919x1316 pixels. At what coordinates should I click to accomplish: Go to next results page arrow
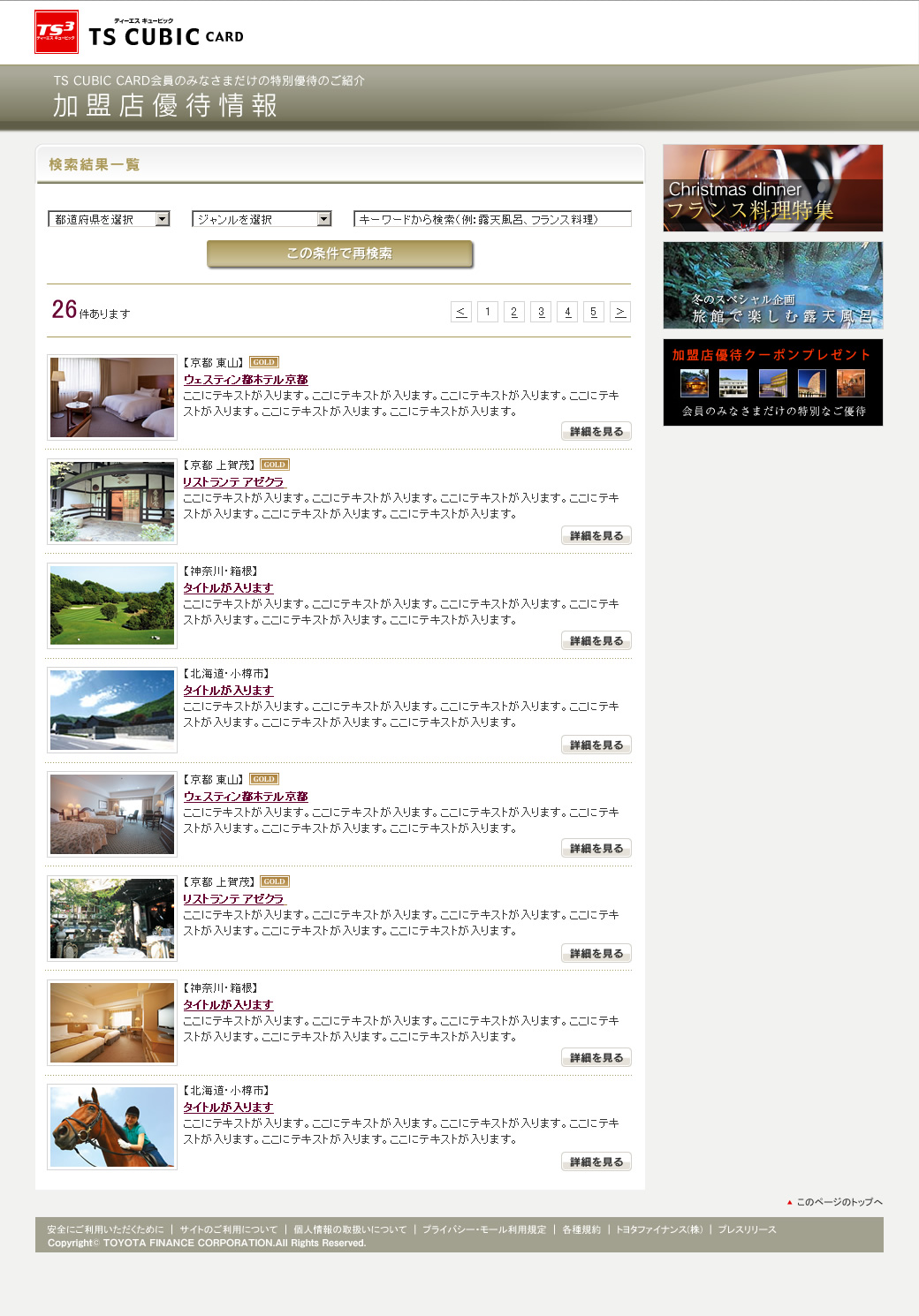(x=620, y=312)
